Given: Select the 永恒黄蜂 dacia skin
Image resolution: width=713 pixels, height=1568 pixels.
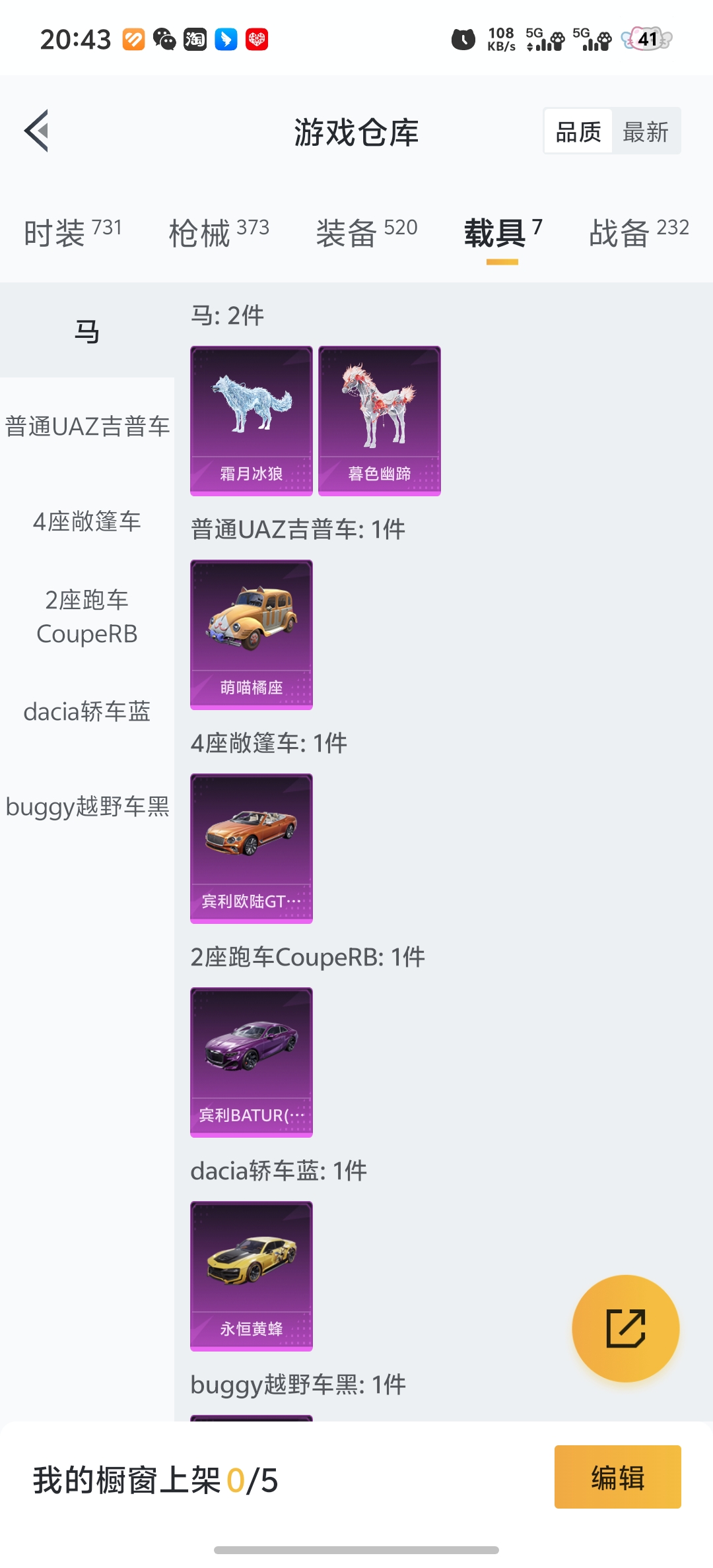Looking at the screenshot, I should [251, 1277].
